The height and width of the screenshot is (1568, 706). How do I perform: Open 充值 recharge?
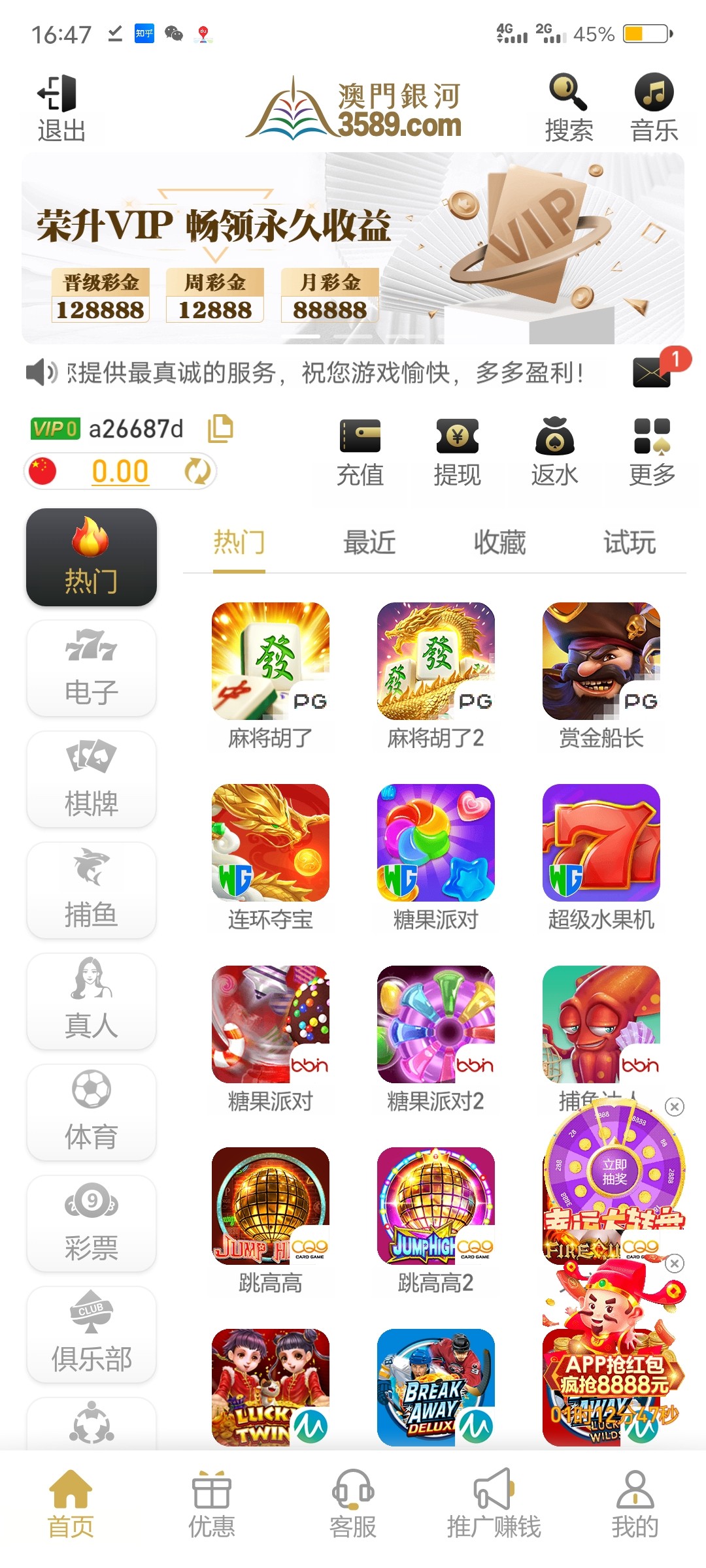[x=360, y=452]
